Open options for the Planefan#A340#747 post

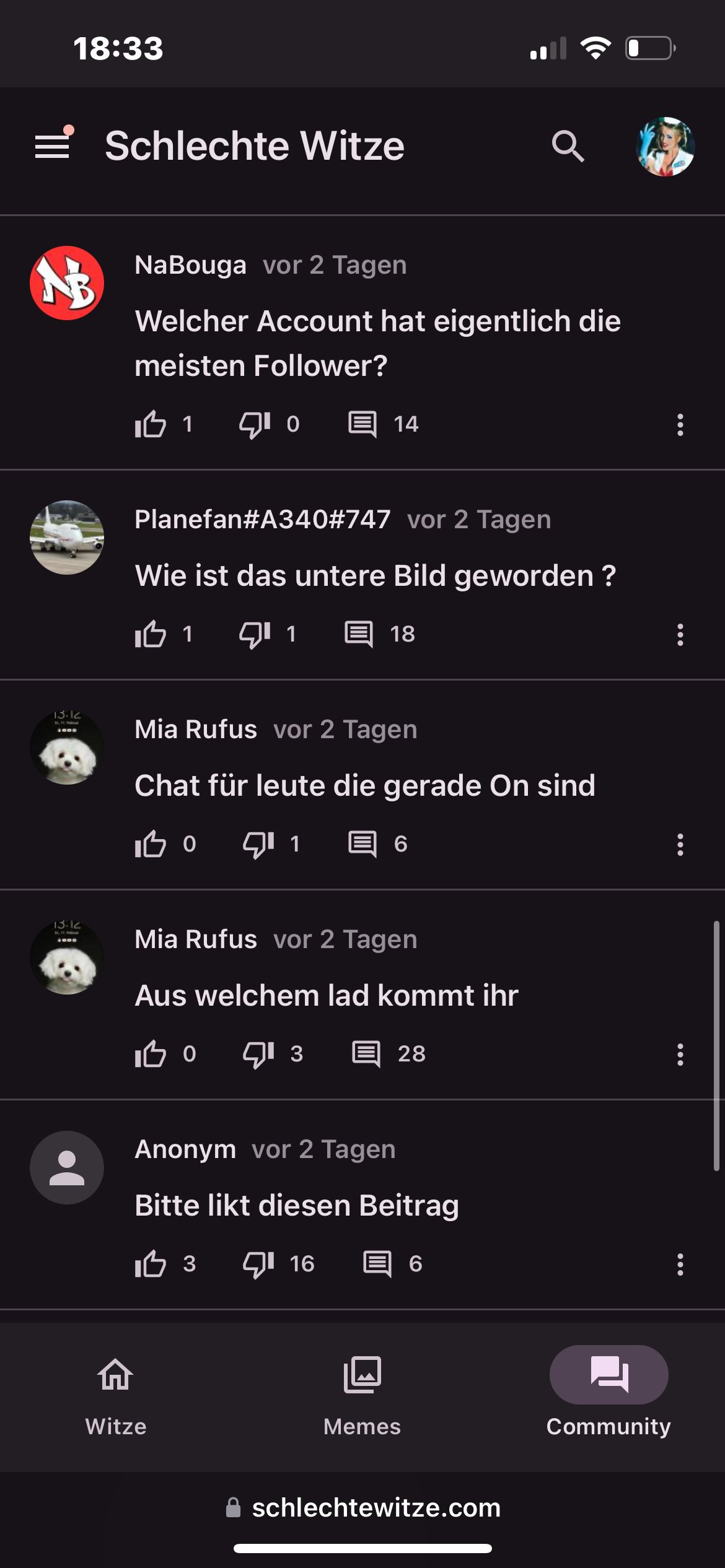pyautogui.click(x=680, y=635)
